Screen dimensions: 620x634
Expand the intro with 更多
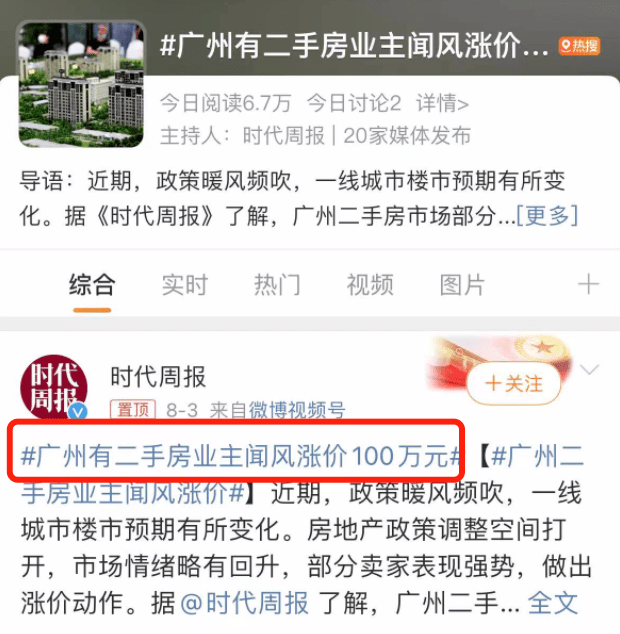[x=547, y=215]
